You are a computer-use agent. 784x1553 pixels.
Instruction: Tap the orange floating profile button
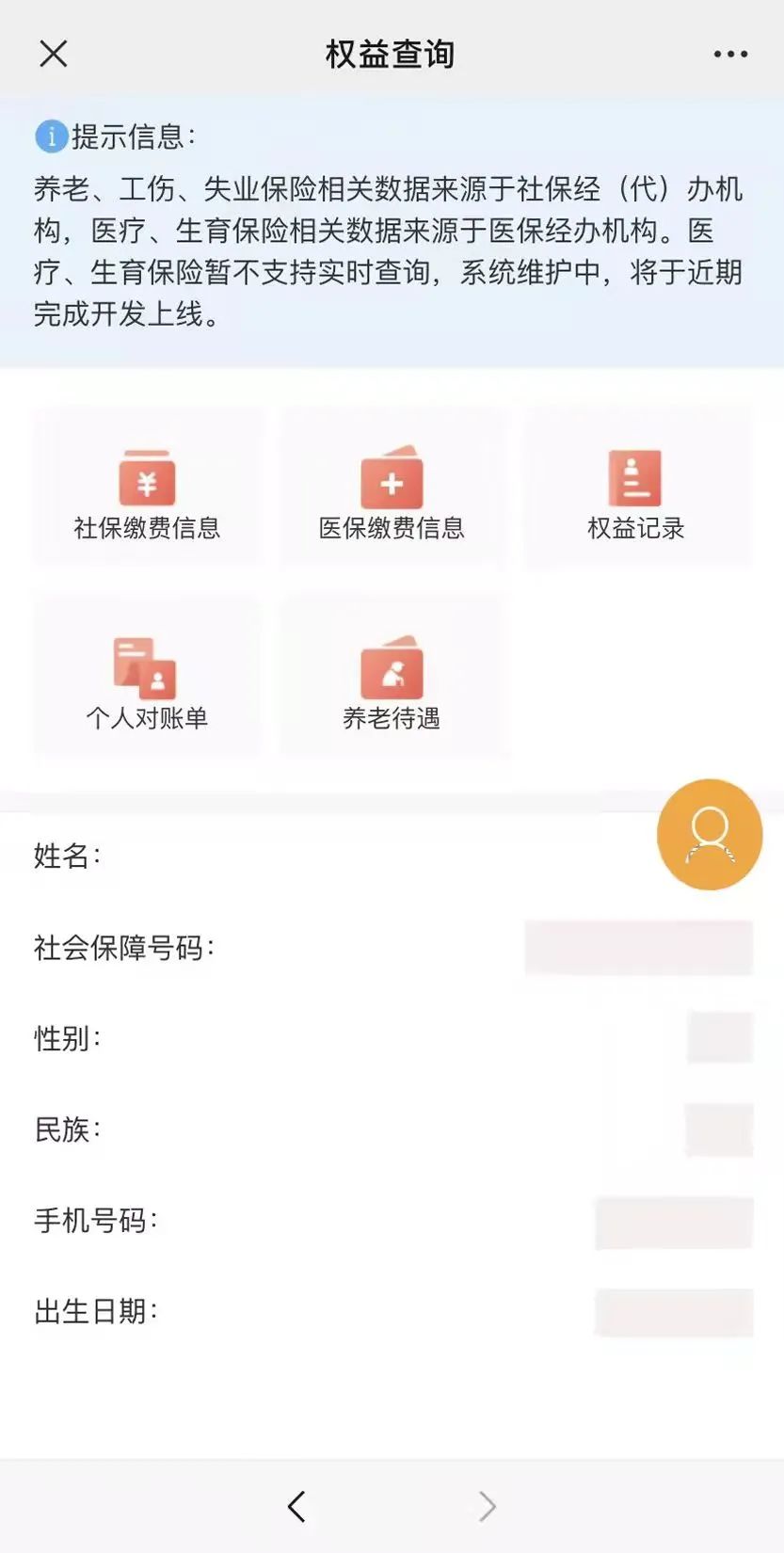(x=710, y=834)
